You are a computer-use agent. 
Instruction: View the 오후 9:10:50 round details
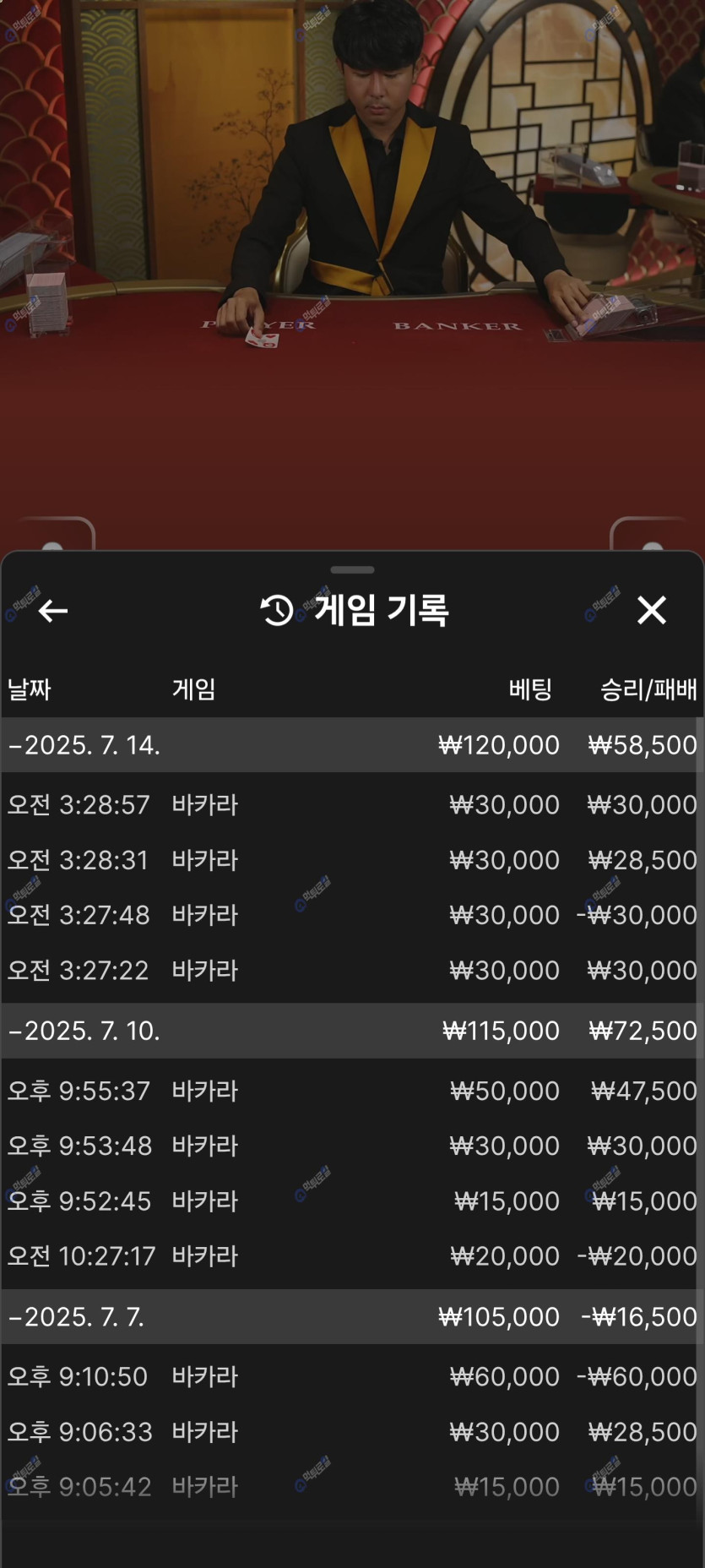click(x=352, y=1376)
